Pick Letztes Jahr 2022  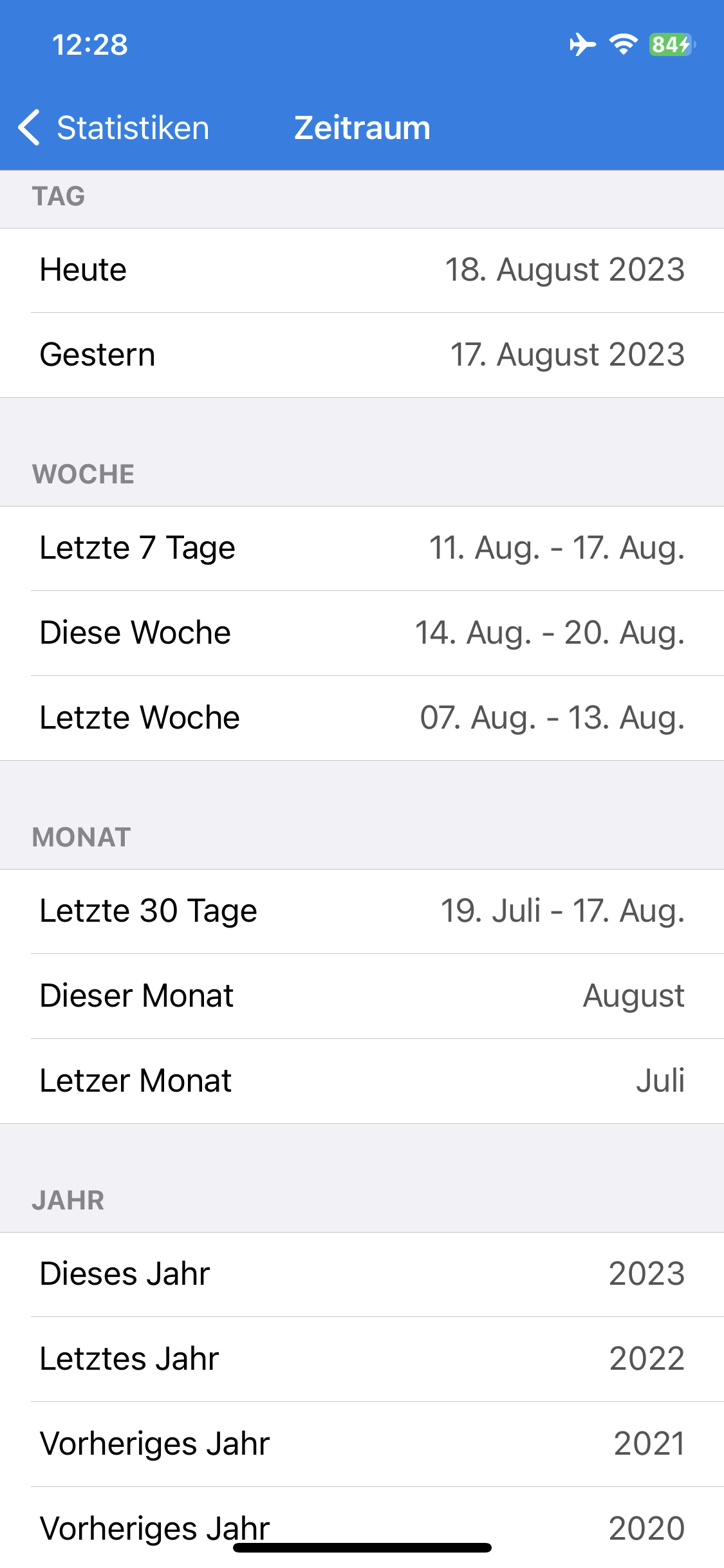coord(362,1359)
